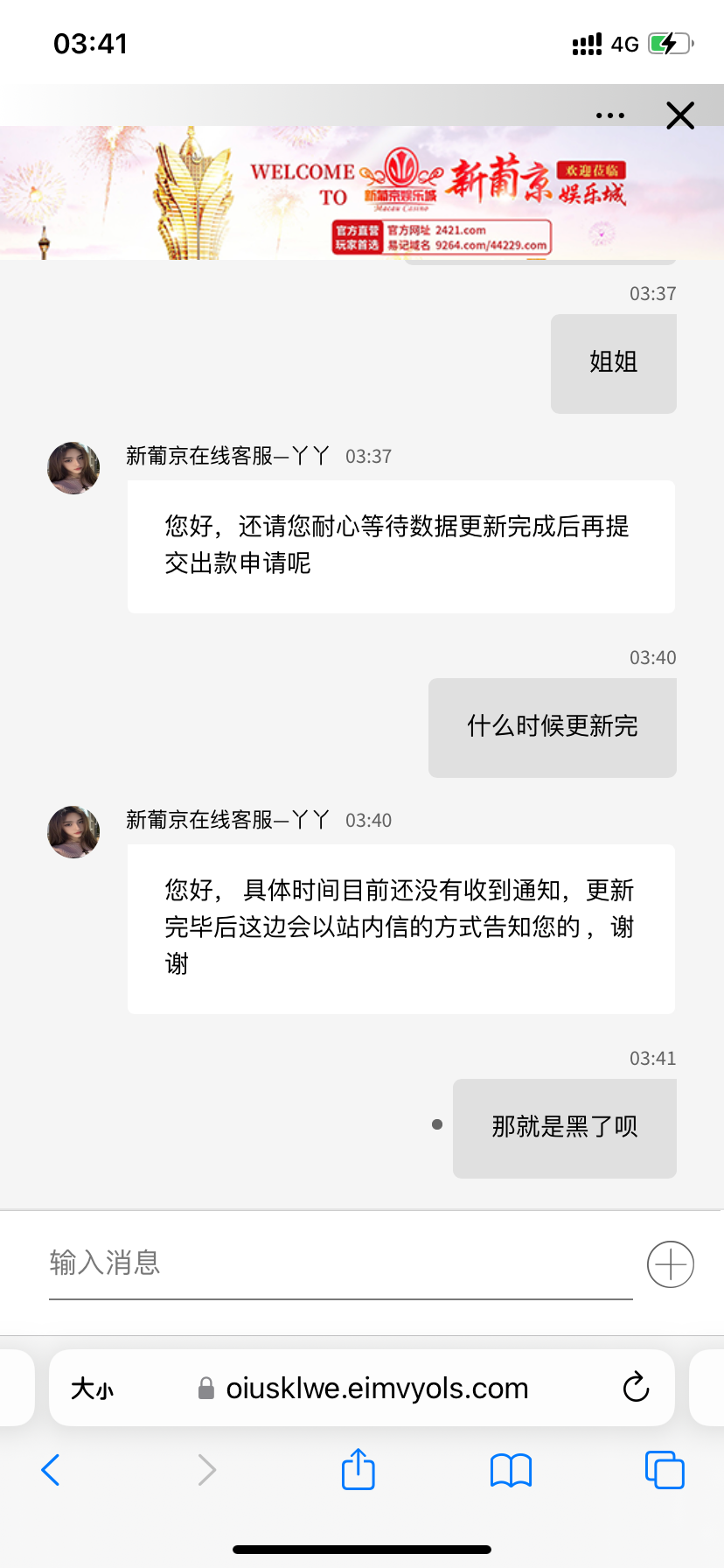Reload the current web page
This screenshot has height=1568, width=724.
pos(636,1388)
